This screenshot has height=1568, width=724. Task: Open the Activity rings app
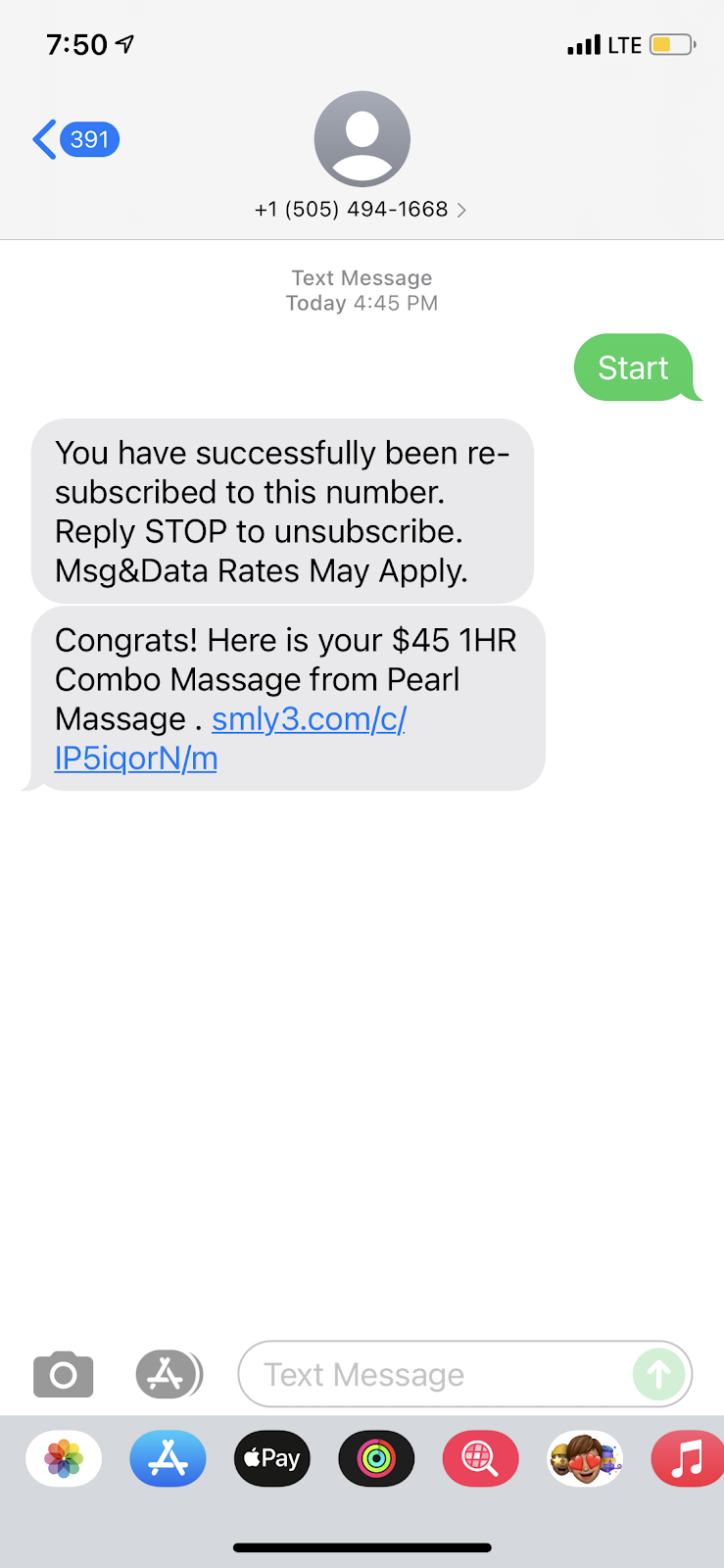(376, 1459)
